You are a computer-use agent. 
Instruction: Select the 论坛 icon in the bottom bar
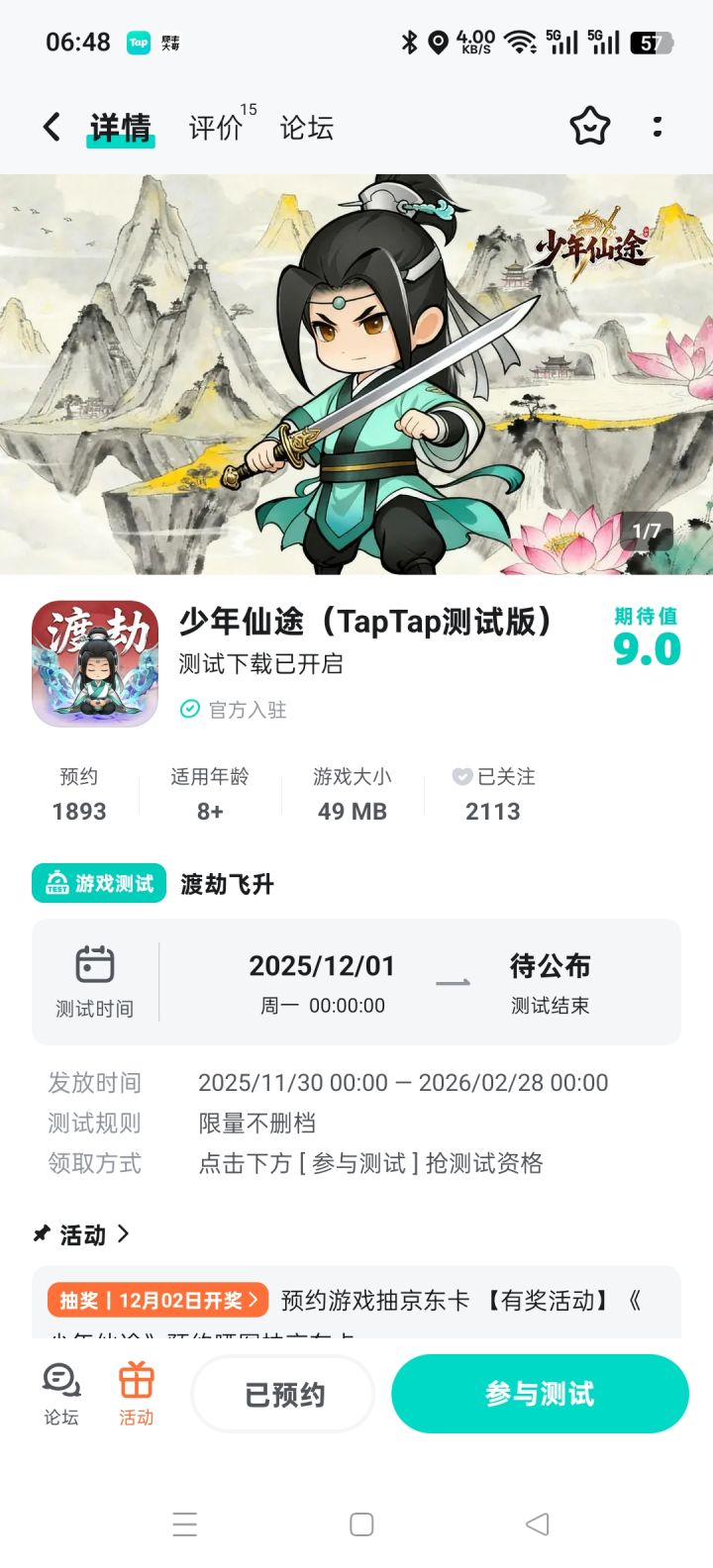[x=59, y=1391]
